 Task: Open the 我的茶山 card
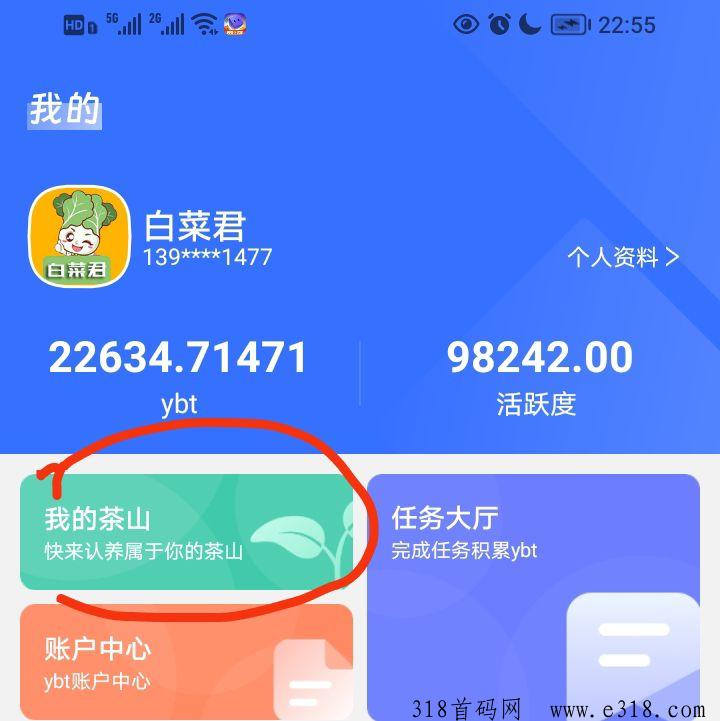pos(186,532)
